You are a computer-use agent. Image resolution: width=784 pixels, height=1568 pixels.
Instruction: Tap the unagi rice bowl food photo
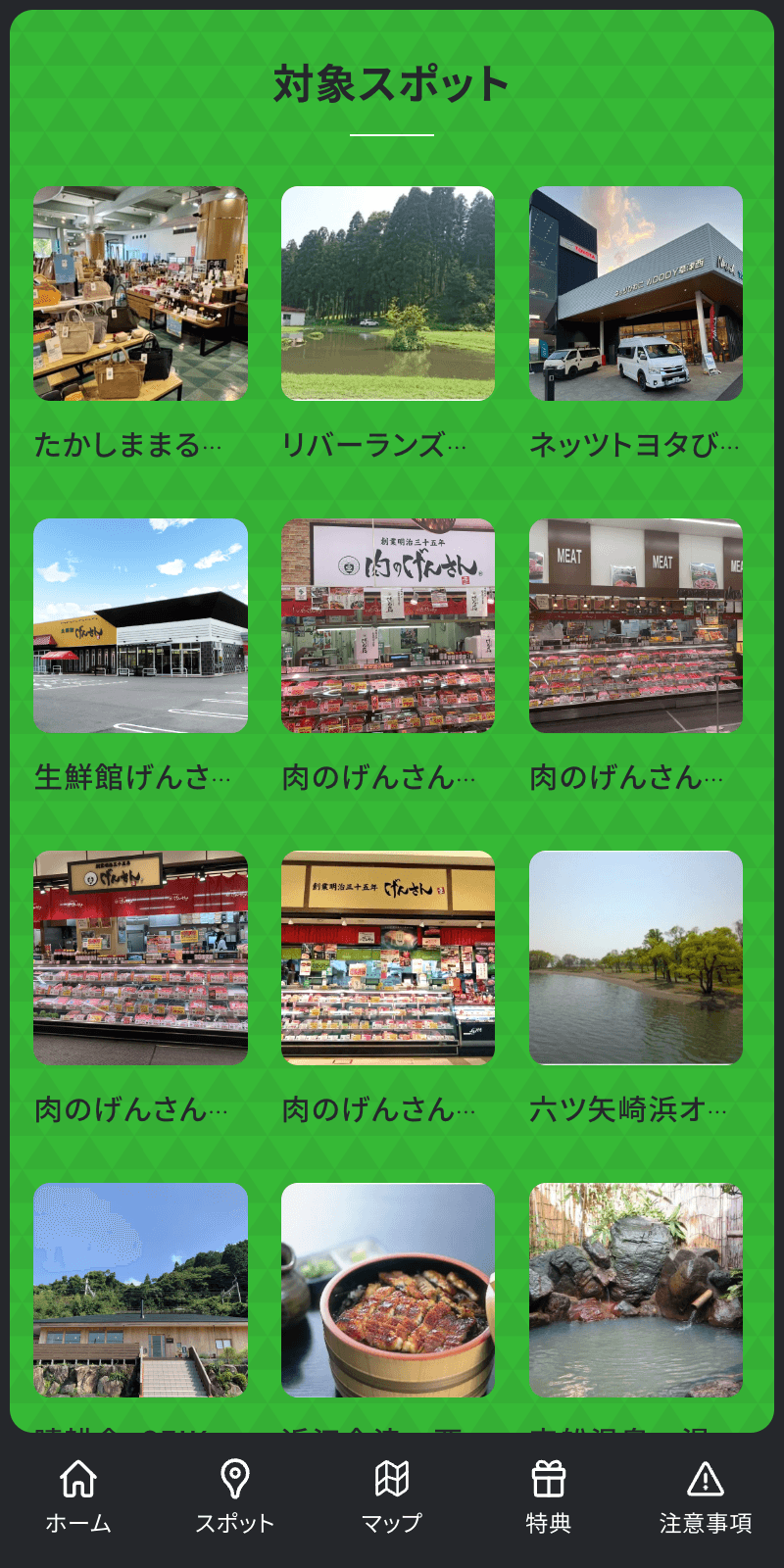tap(386, 1289)
